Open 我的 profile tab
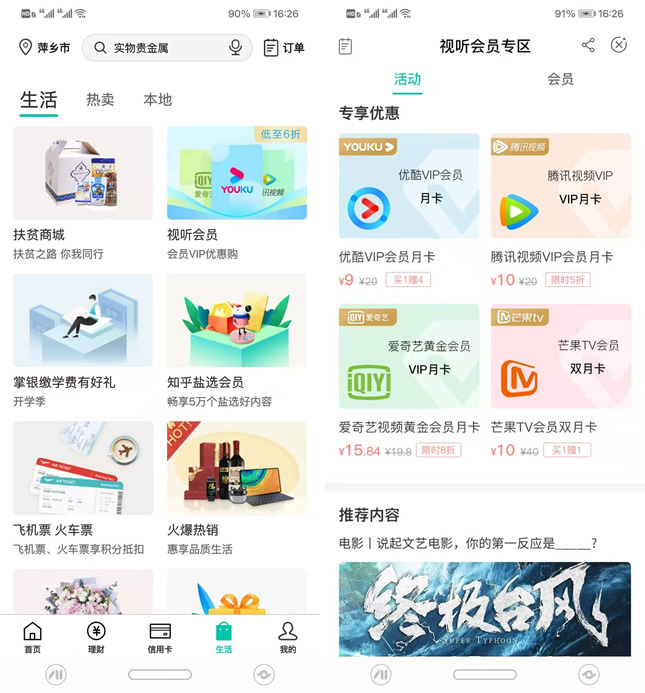Viewport: 645px width, 693px height. point(288,637)
